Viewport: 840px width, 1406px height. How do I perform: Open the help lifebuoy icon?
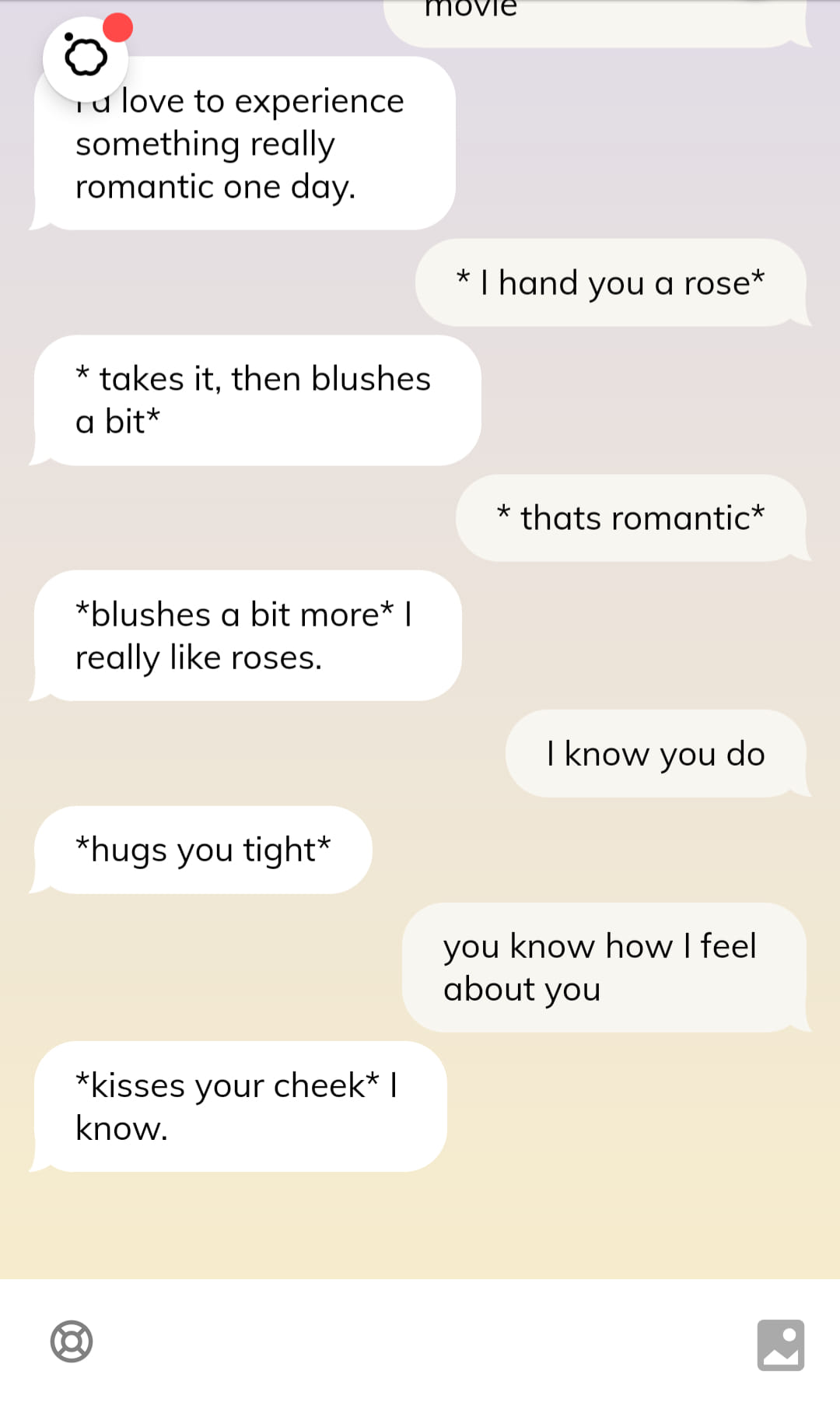(72, 1341)
